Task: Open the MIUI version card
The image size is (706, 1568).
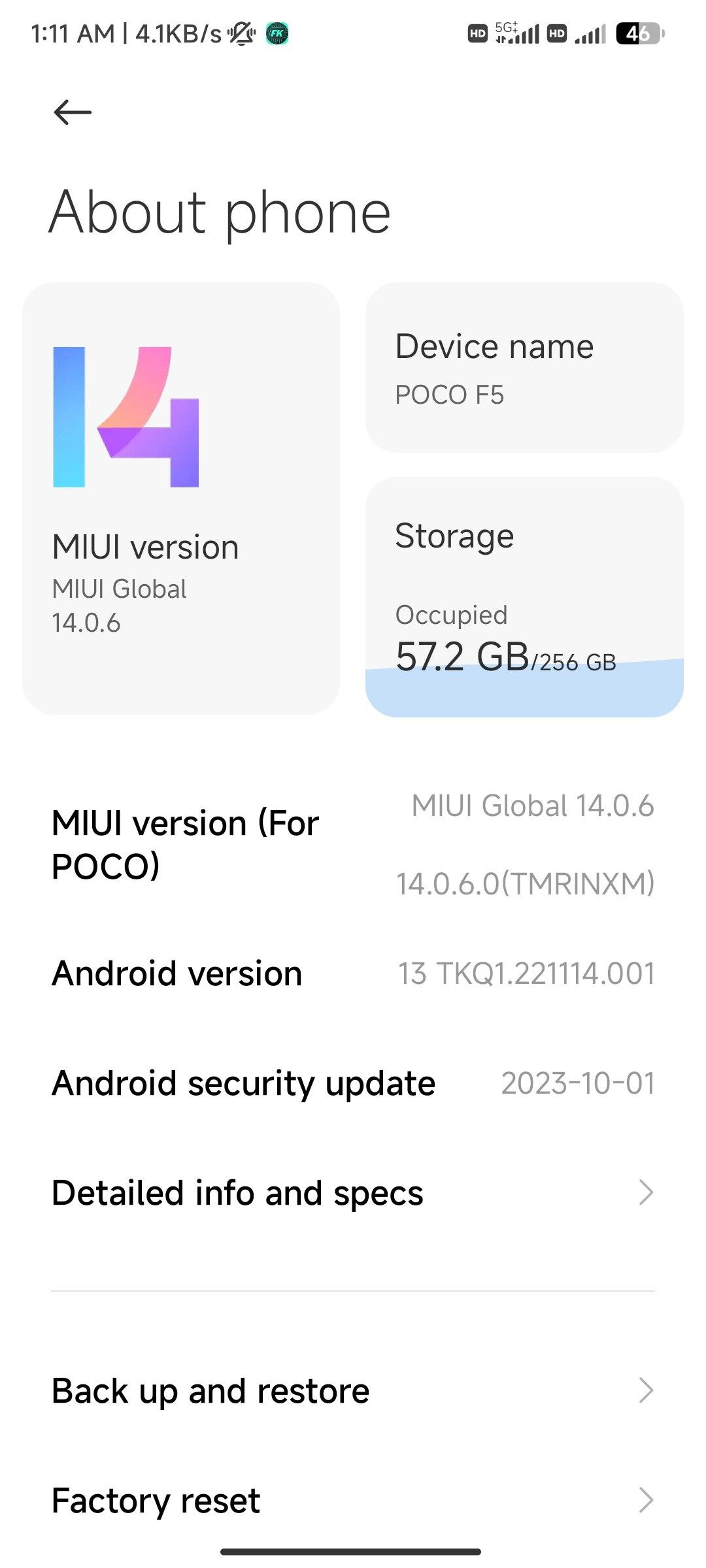Action: [181, 498]
